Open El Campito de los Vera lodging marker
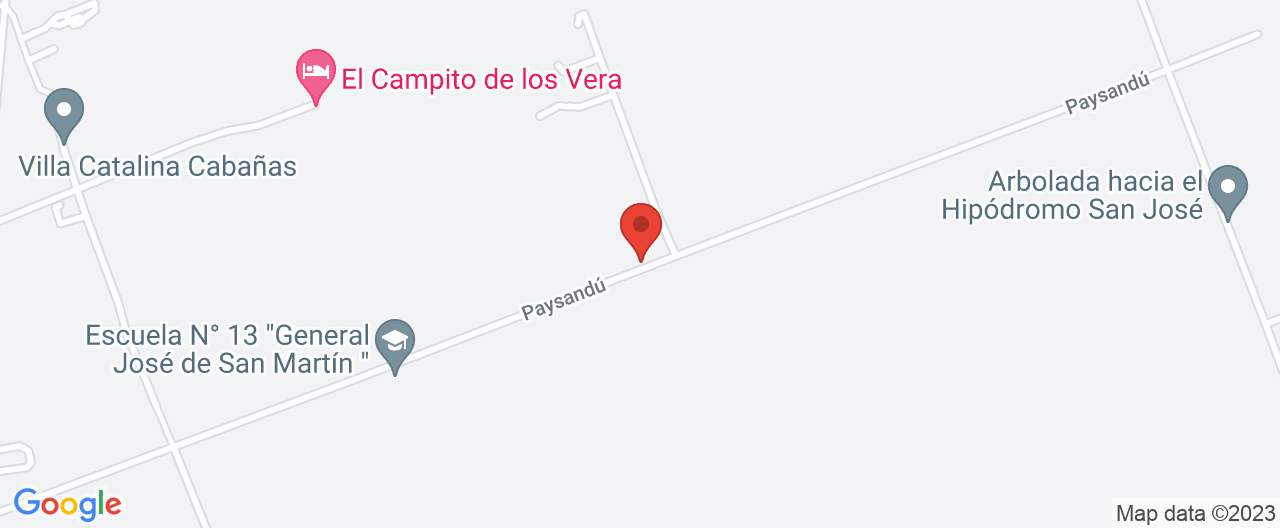 click(316, 73)
